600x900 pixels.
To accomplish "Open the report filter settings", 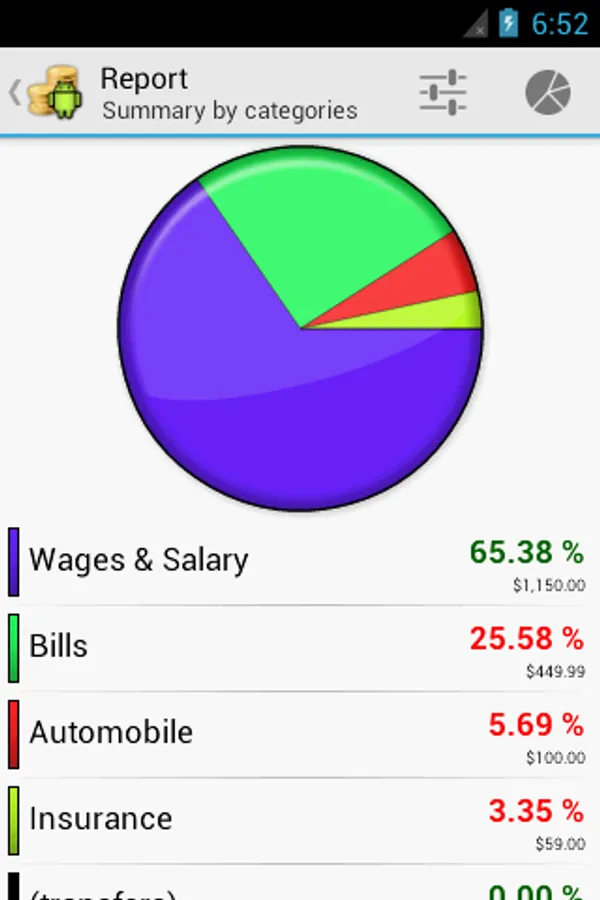I will click(443, 92).
